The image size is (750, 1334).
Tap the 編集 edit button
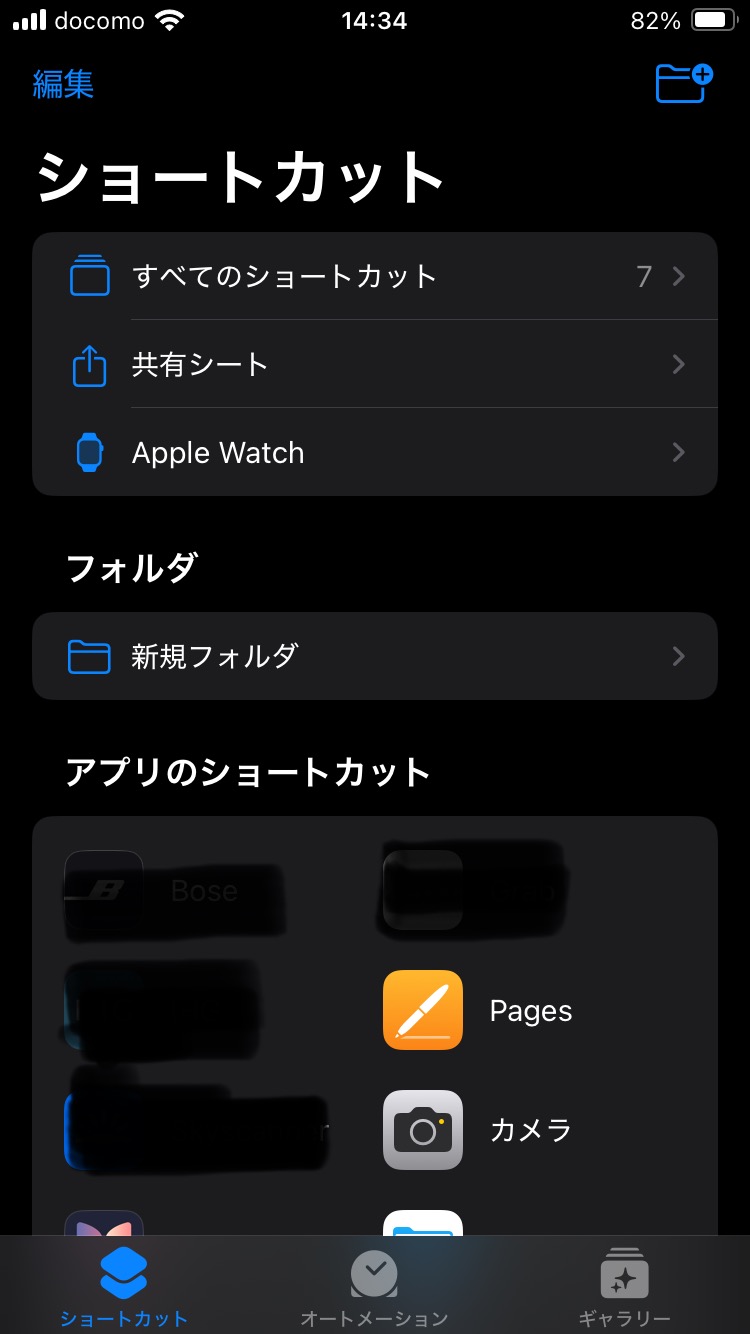[63, 84]
